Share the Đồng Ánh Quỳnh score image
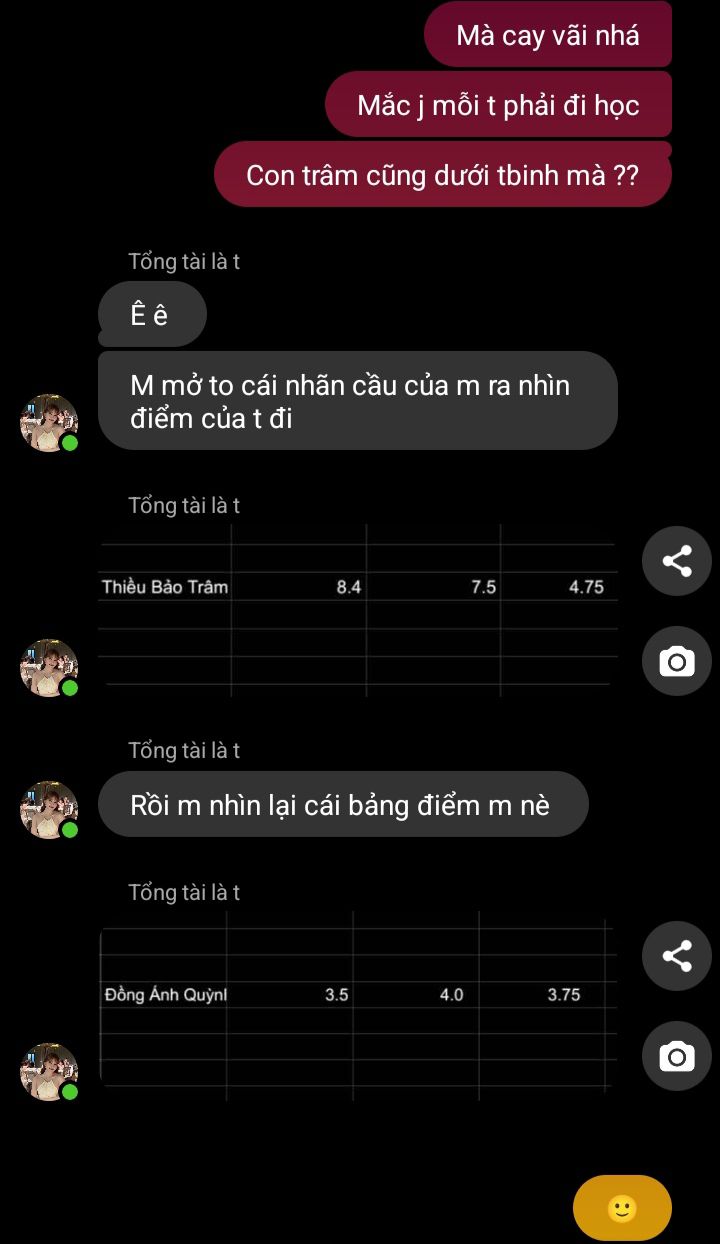Viewport: 720px width, 1244px height. tap(677, 956)
